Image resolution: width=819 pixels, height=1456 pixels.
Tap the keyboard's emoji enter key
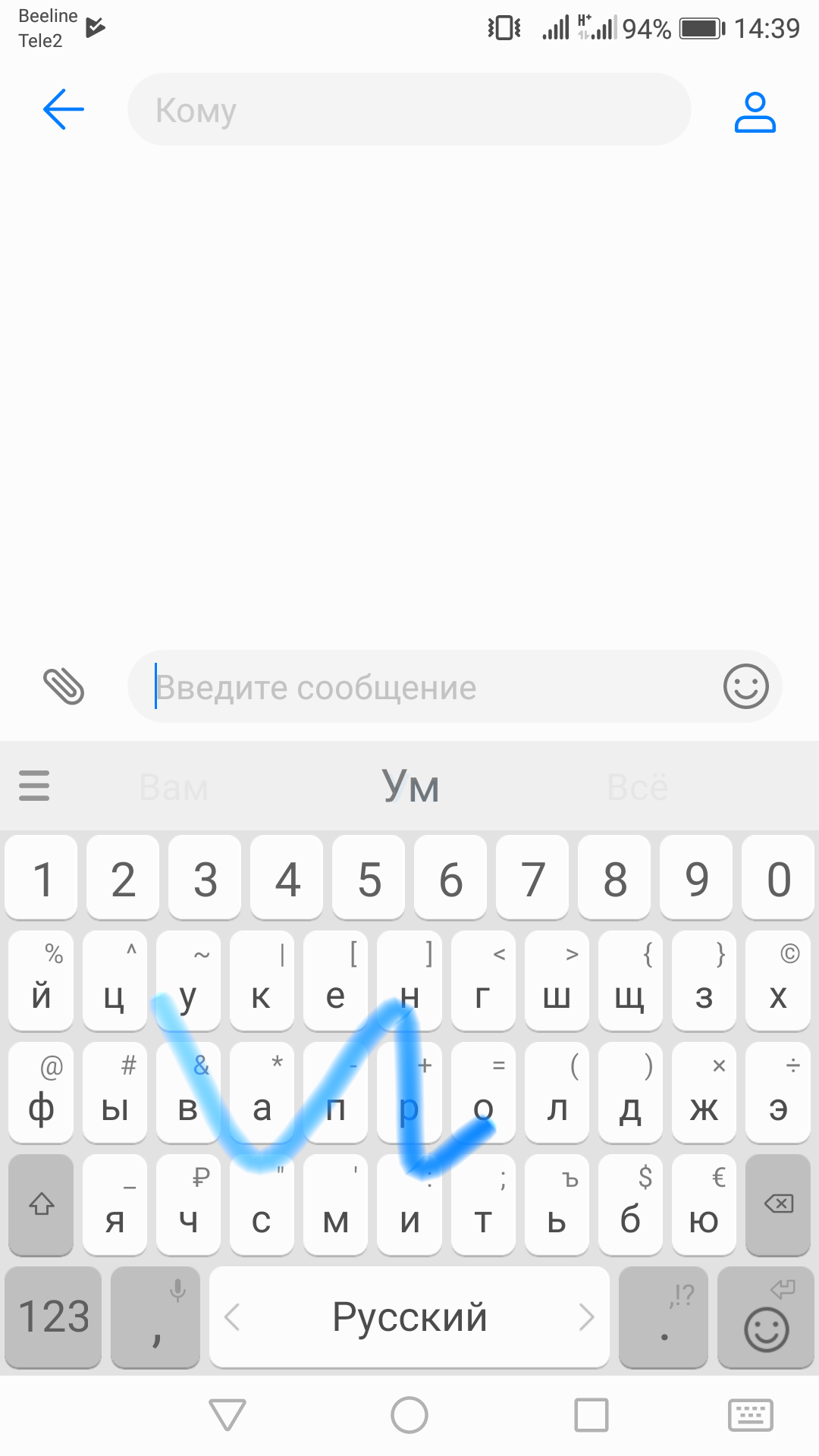(766, 1317)
